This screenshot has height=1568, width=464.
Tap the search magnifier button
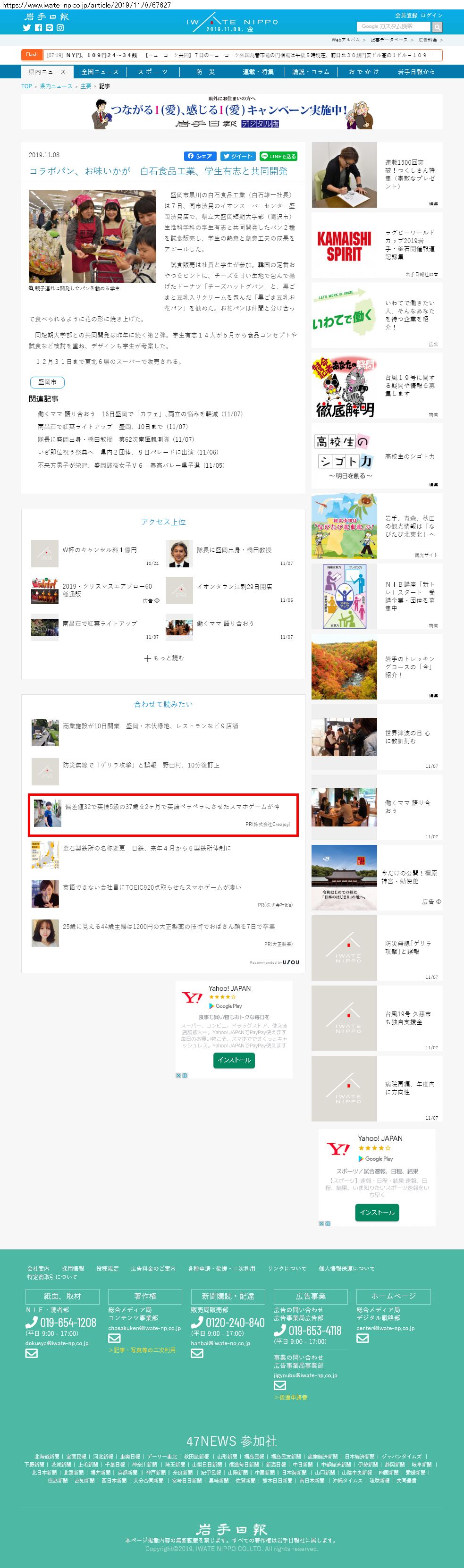(437, 27)
